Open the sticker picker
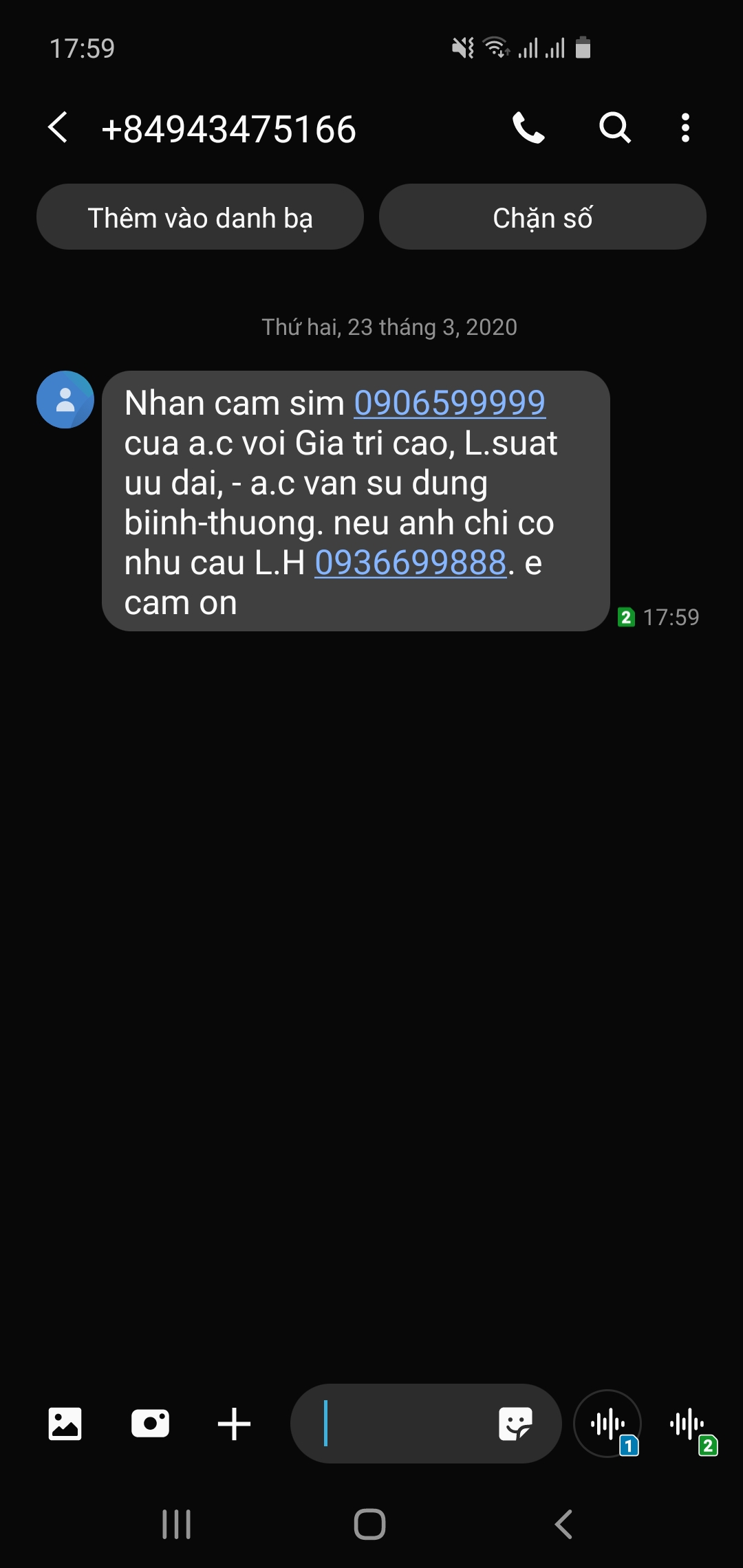 [x=515, y=1424]
